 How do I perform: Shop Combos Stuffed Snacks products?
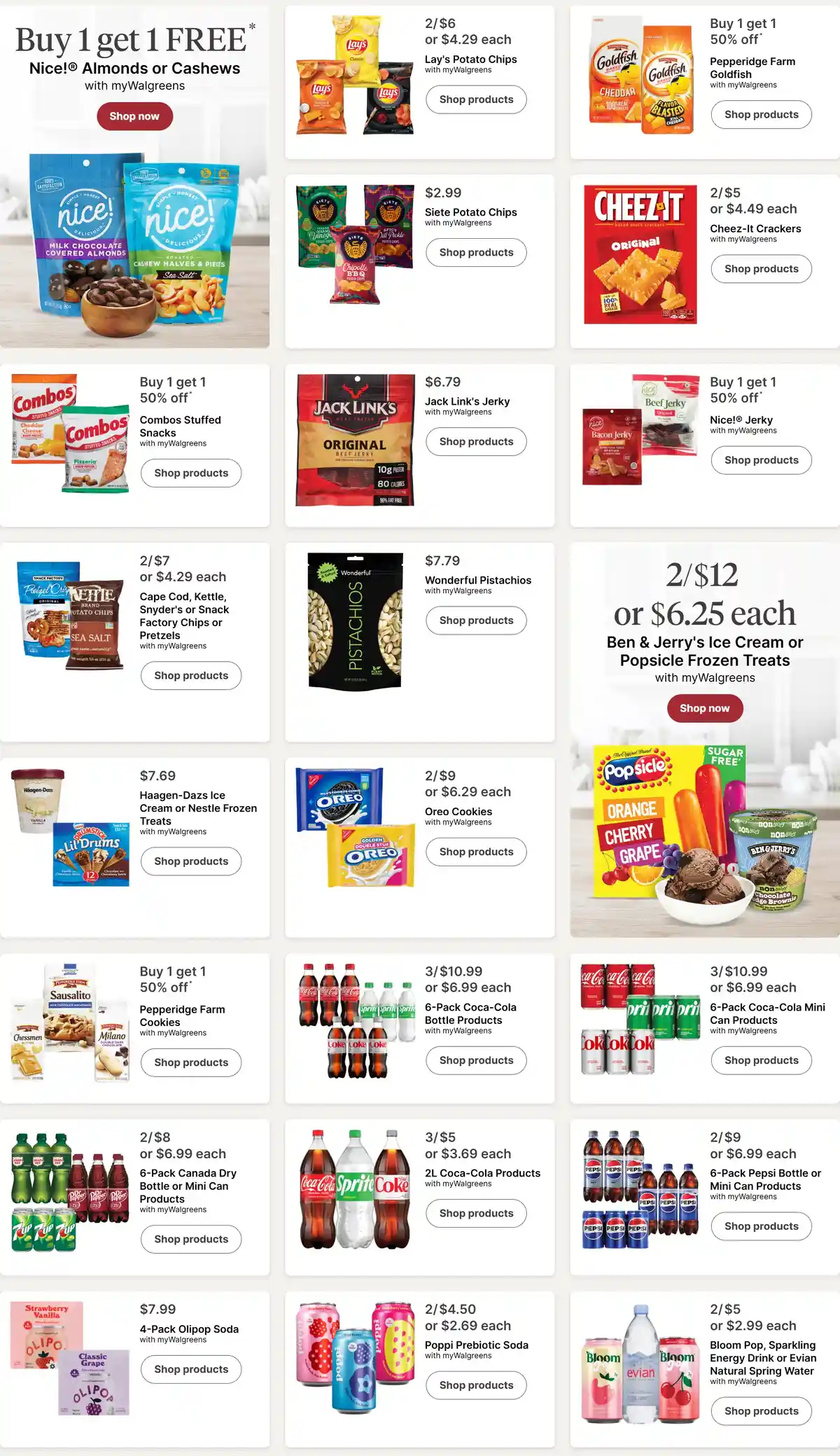[x=191, y=473]
